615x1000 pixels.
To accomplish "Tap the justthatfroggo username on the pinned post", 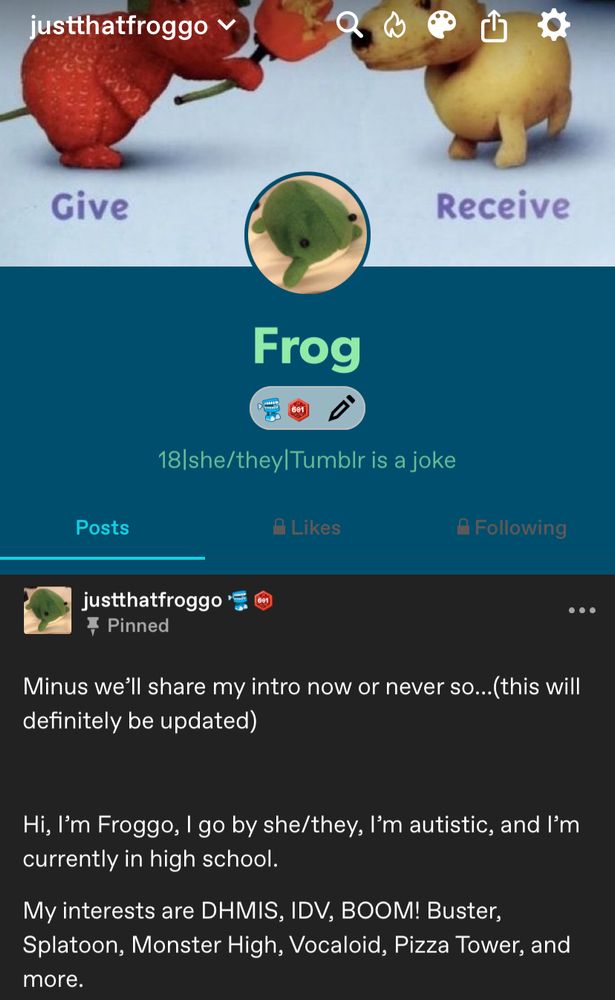I will pos(152,600).
